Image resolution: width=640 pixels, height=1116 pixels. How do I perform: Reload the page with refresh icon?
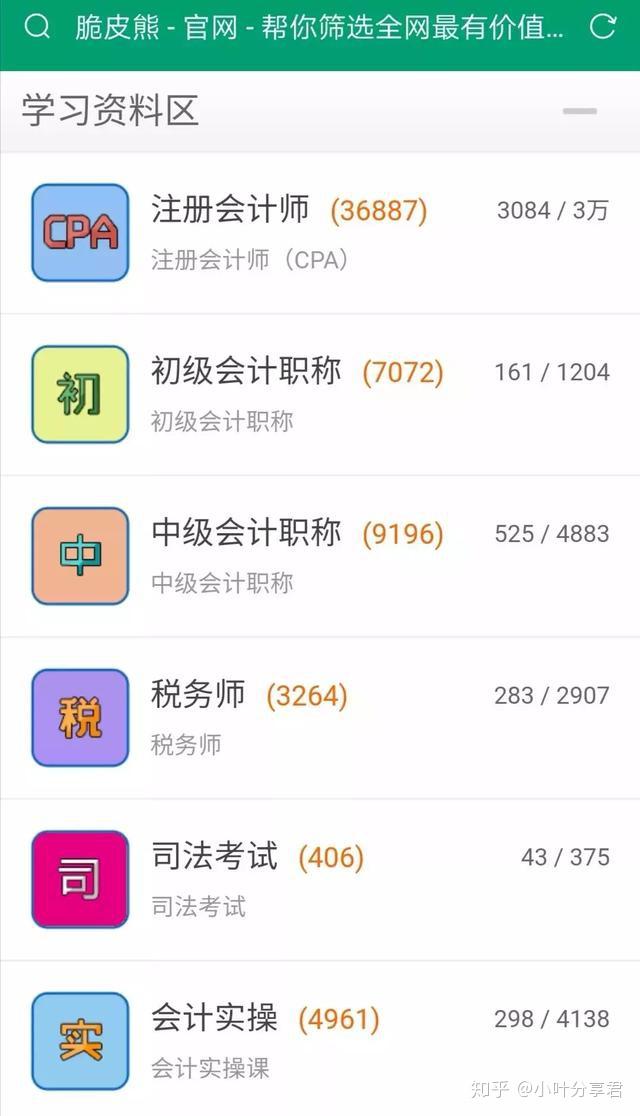[x=602, y=27]
